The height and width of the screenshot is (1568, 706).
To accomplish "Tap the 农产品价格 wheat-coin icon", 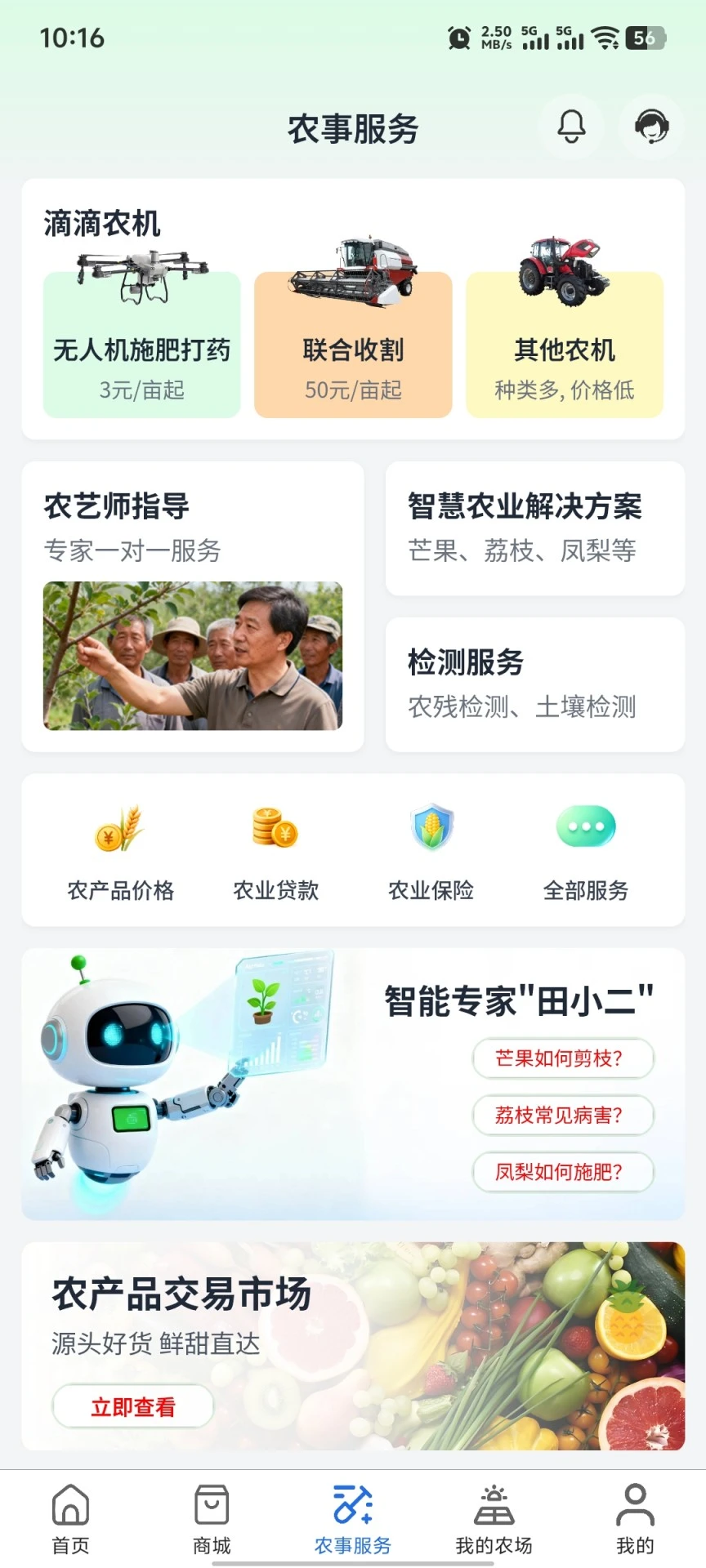I will 120,827.
